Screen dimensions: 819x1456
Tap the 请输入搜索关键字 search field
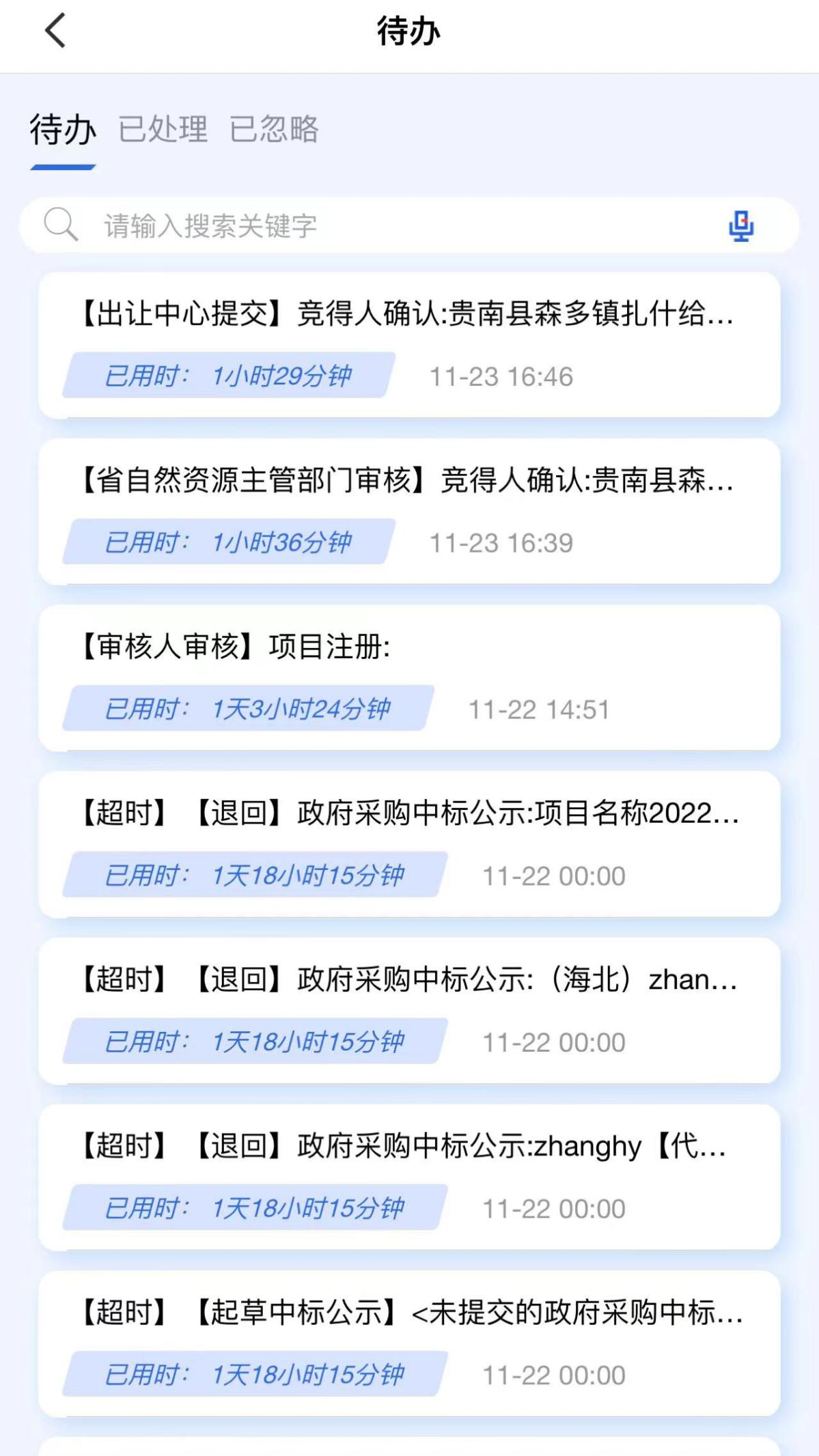coord(376,226)
